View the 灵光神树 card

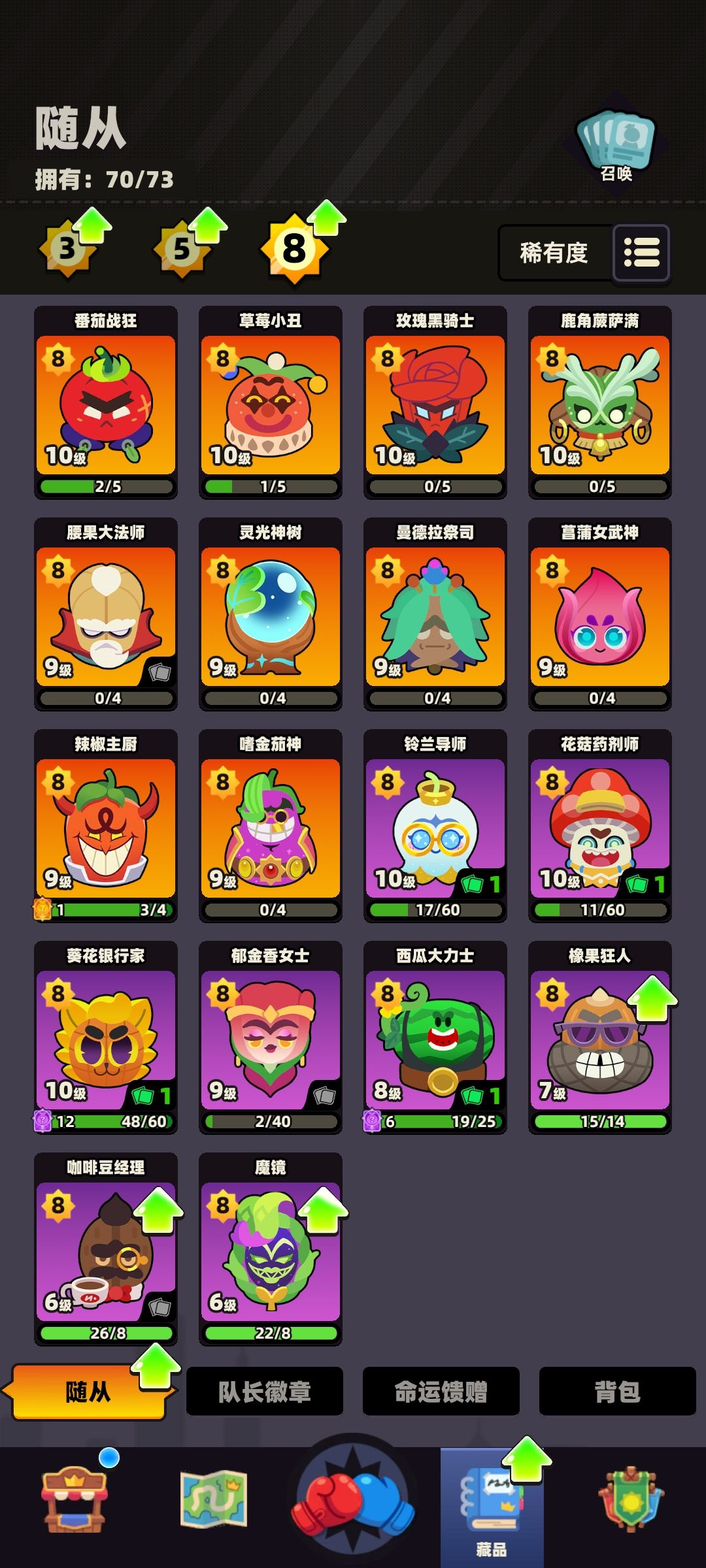tap(271, 614)
